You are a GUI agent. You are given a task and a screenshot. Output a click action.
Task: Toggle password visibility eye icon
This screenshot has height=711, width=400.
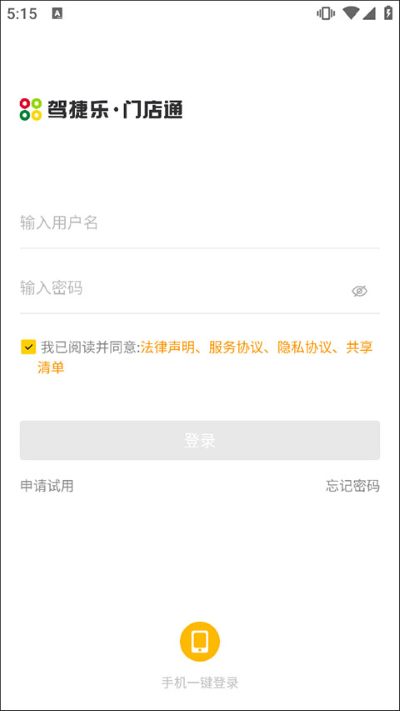(x=360, y=291)
